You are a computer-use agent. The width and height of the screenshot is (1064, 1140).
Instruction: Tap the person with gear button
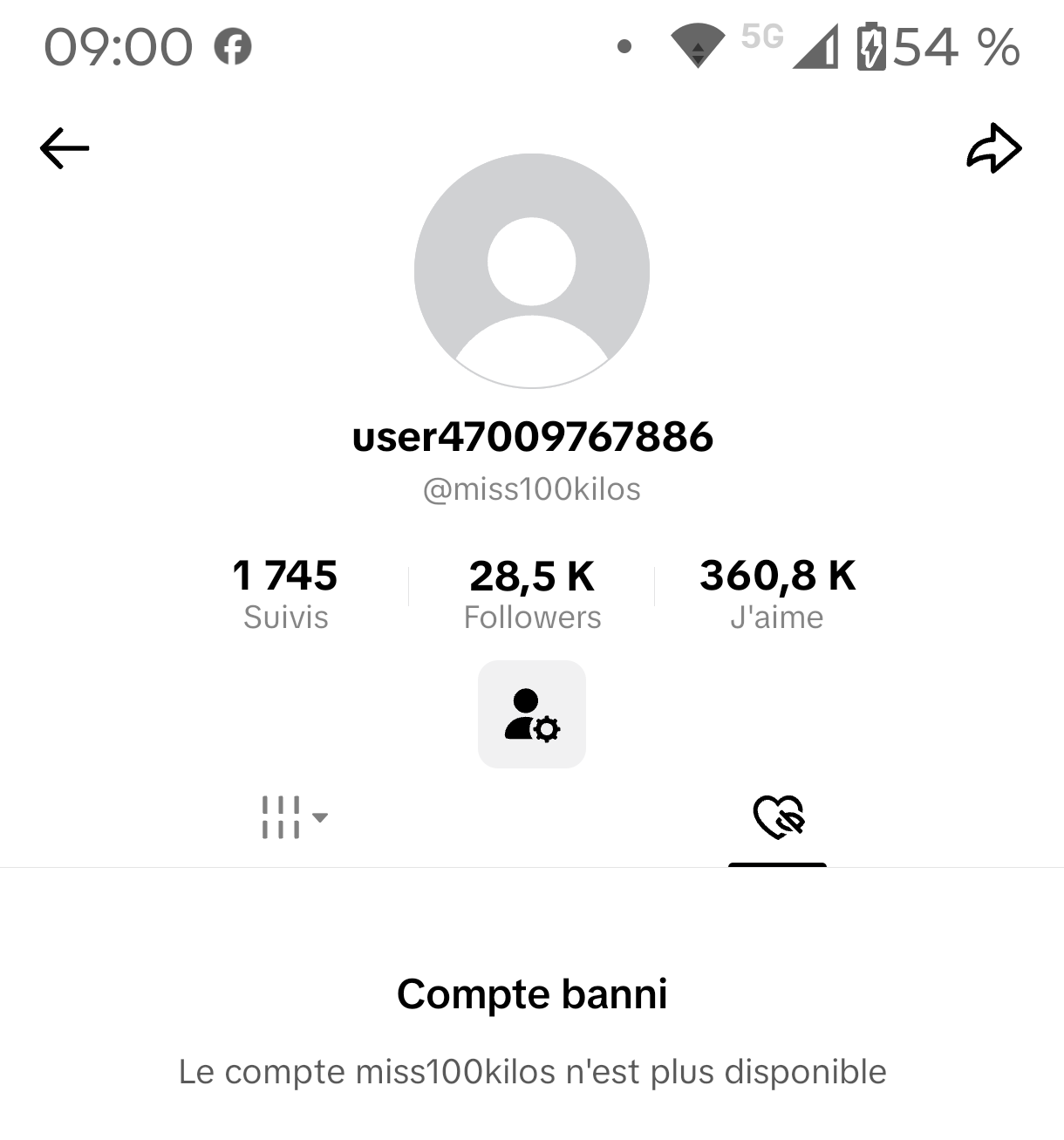[x=532, y=714]
